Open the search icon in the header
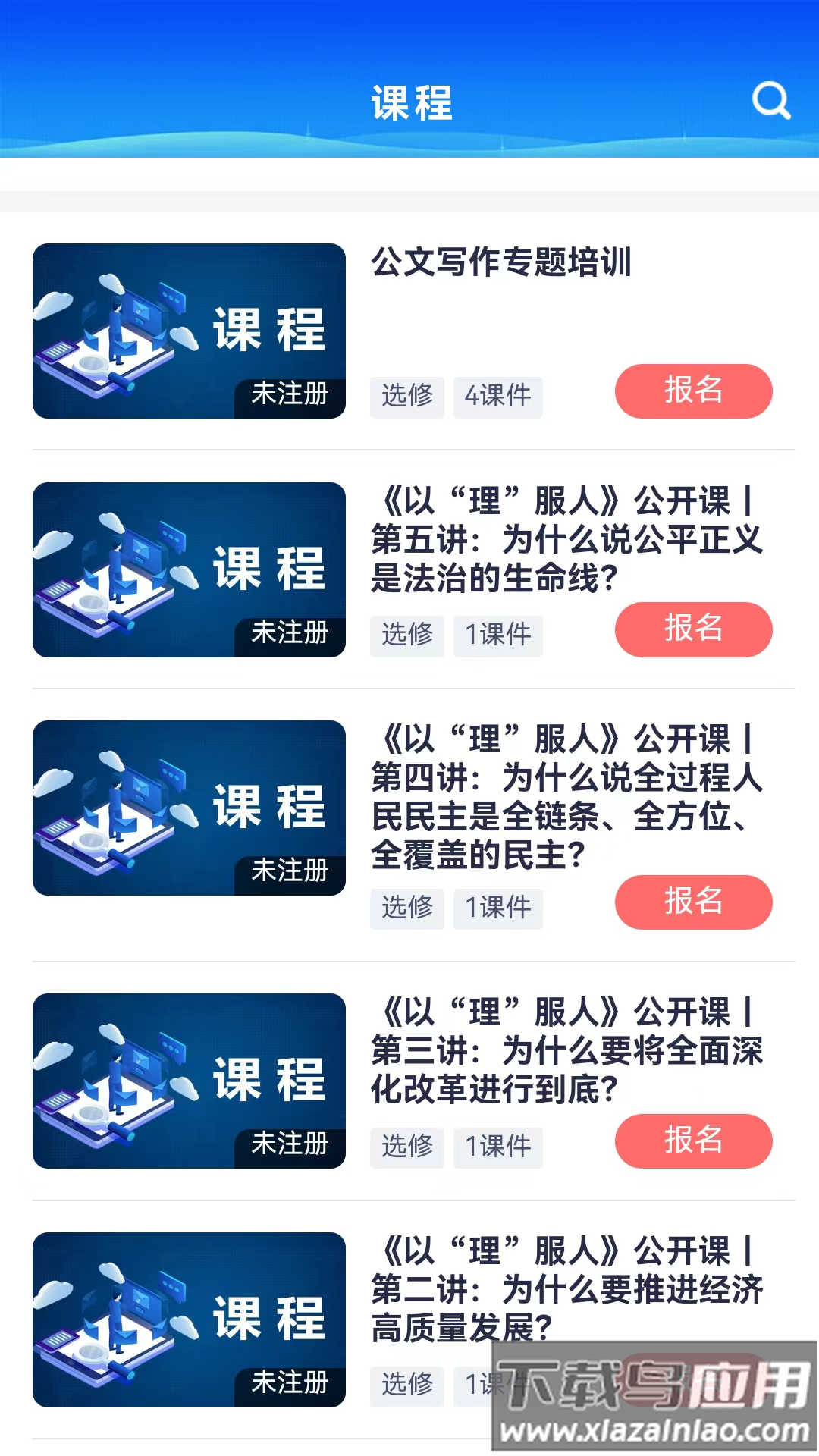Viewport: 819px width, 1456px height. 770,101
